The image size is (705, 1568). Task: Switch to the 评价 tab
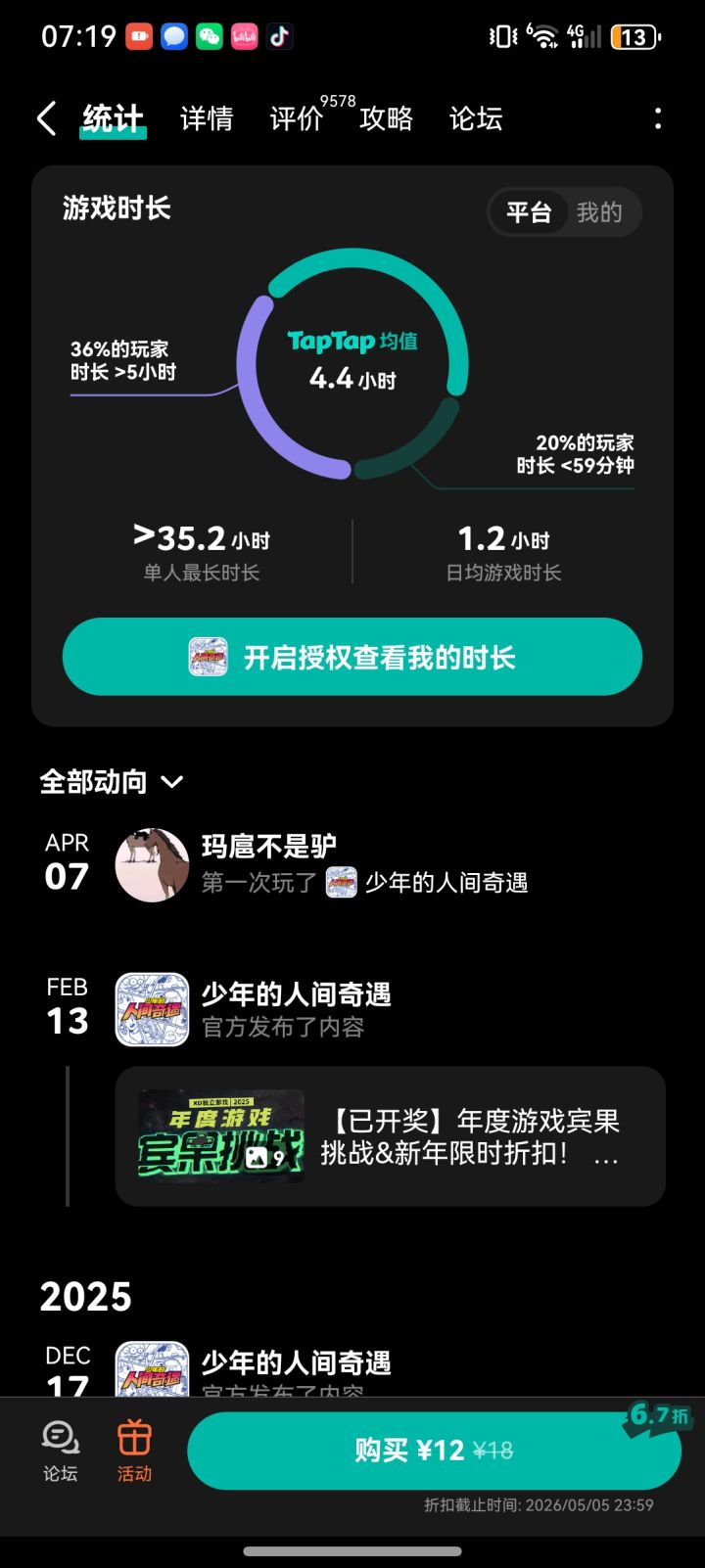pos(294,118)
